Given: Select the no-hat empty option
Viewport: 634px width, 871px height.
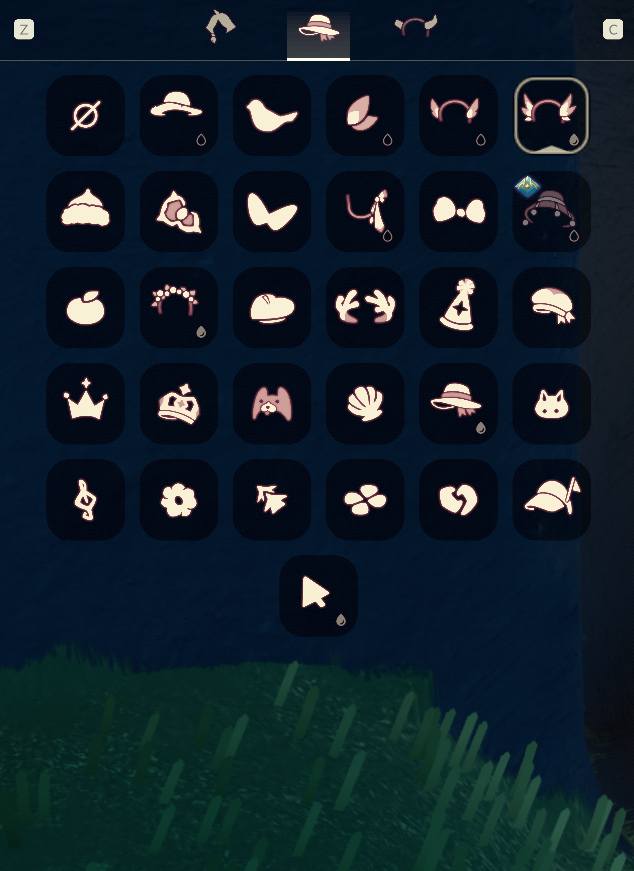Looking at the screenshot, I should click(x=86, y=116).
